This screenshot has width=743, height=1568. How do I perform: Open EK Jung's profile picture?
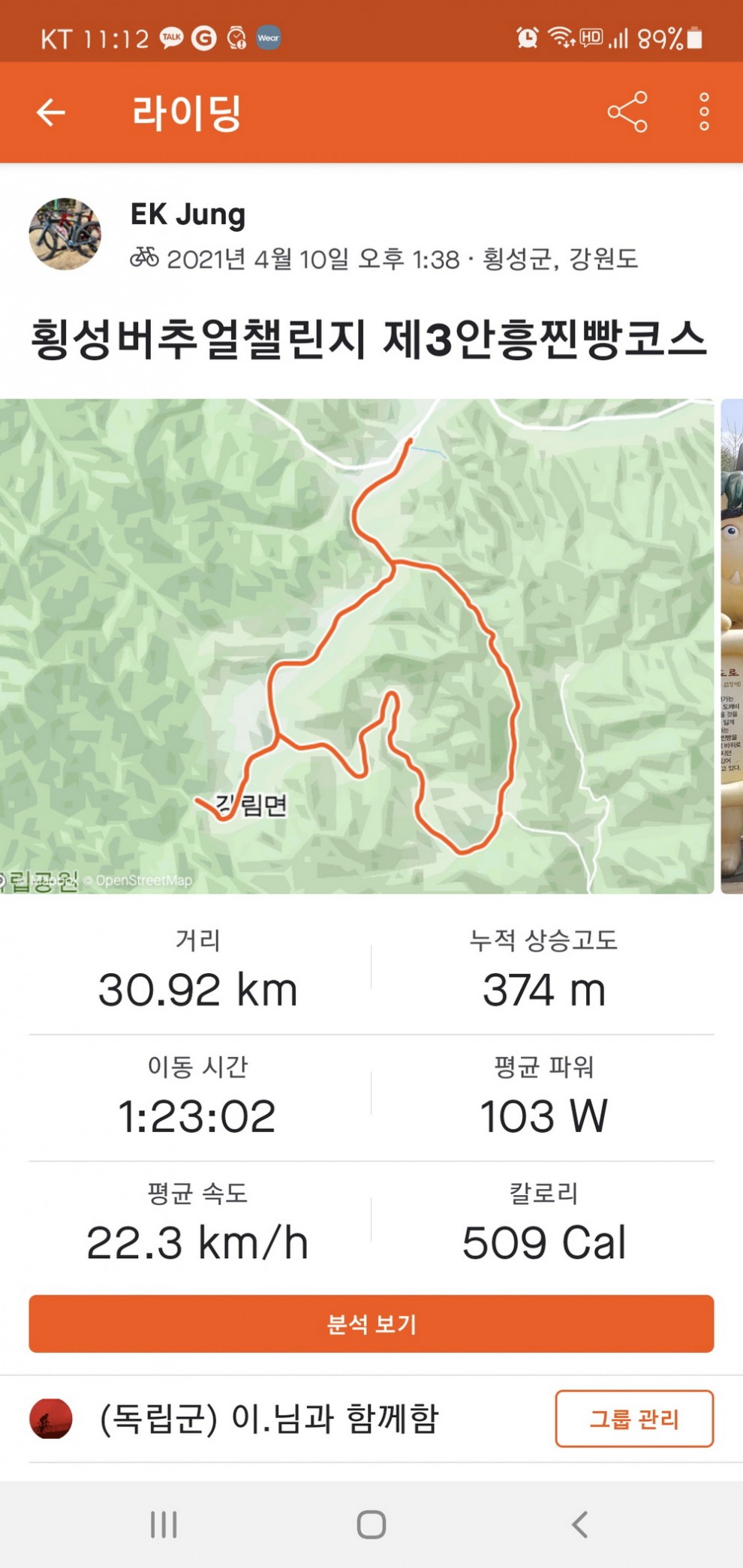pos(65,233)
